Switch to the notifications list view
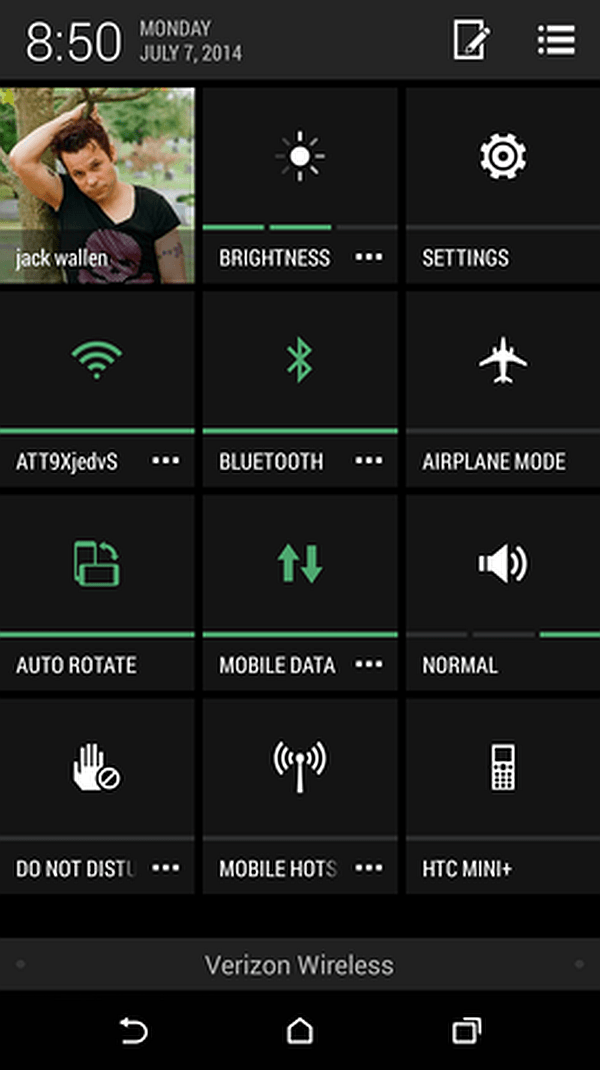 tap(556, 40)
